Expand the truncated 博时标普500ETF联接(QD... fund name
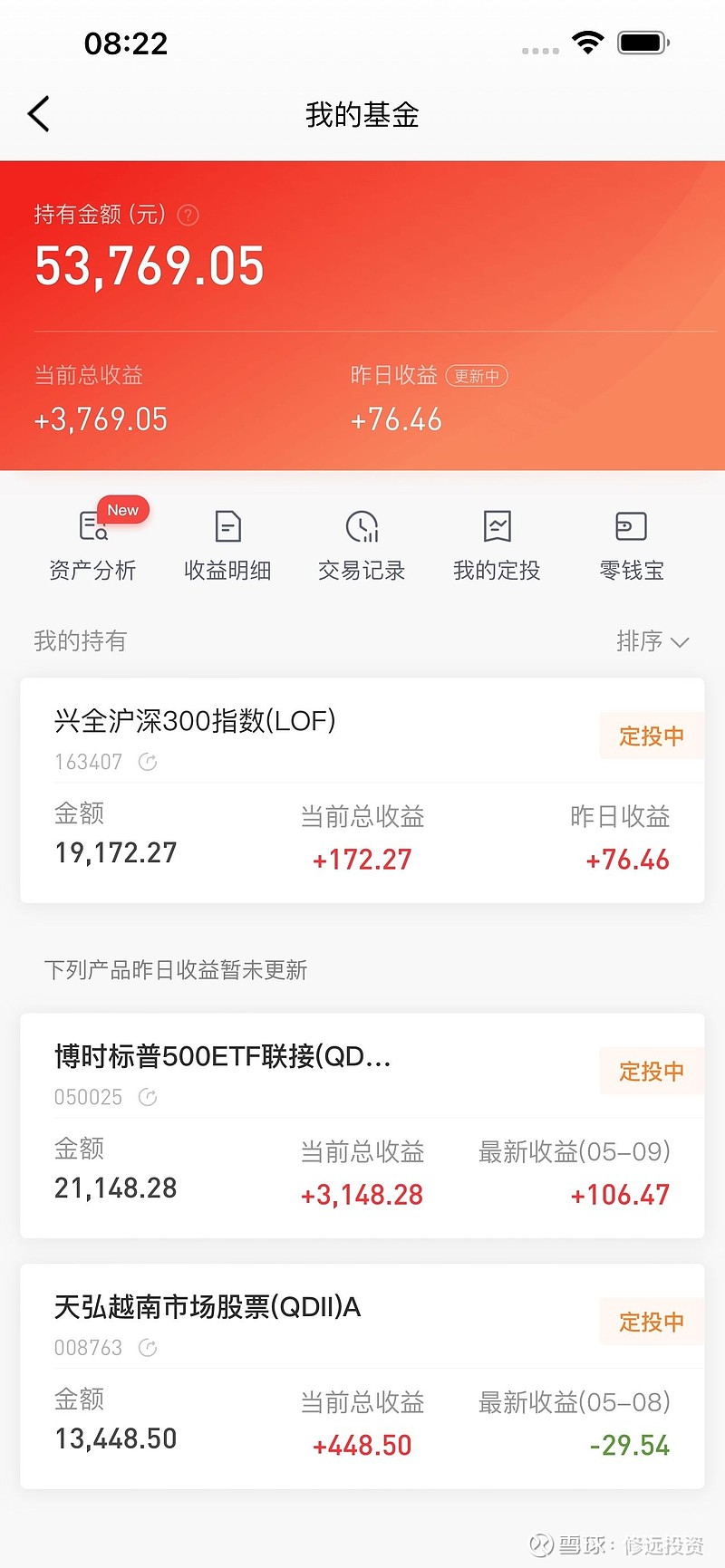 221,1057
